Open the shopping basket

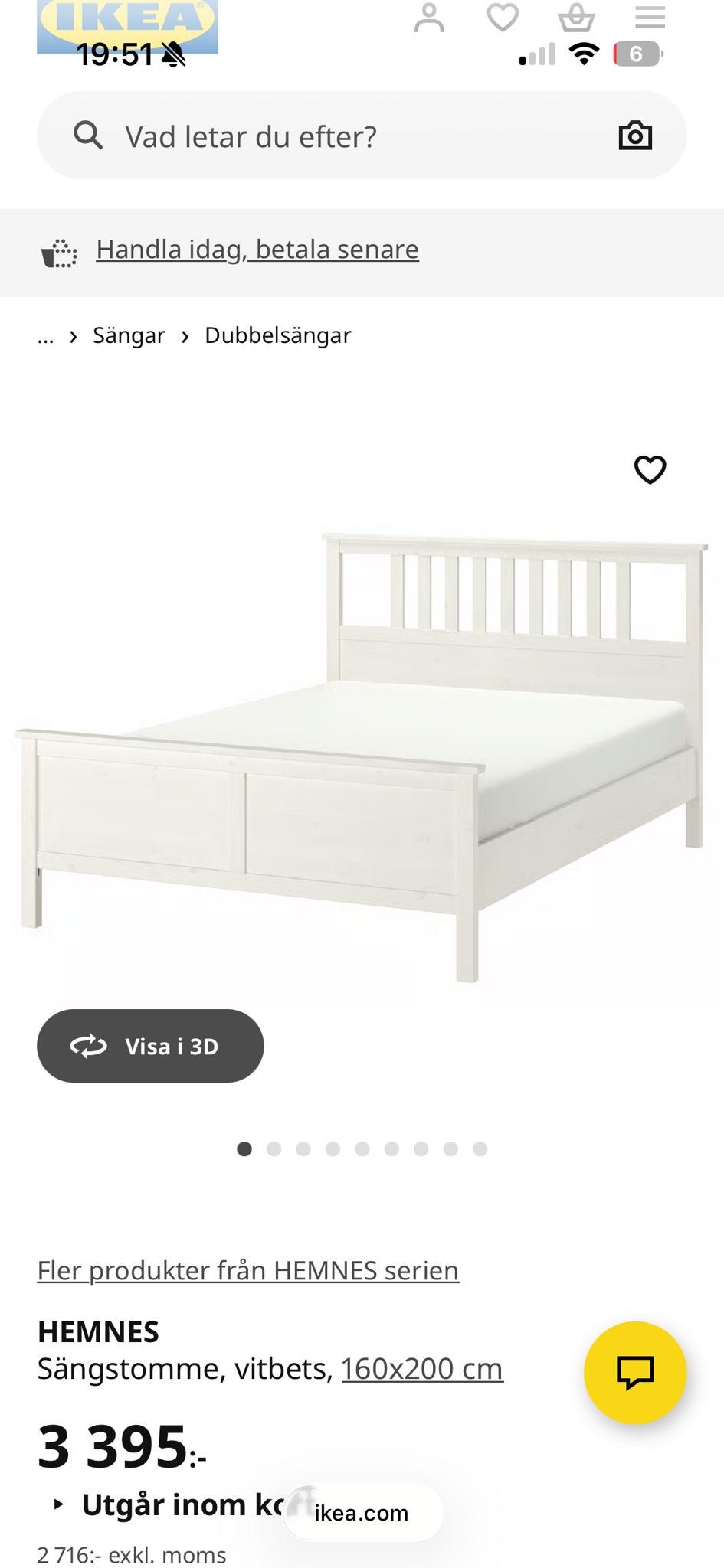click(x=576, y=17)
